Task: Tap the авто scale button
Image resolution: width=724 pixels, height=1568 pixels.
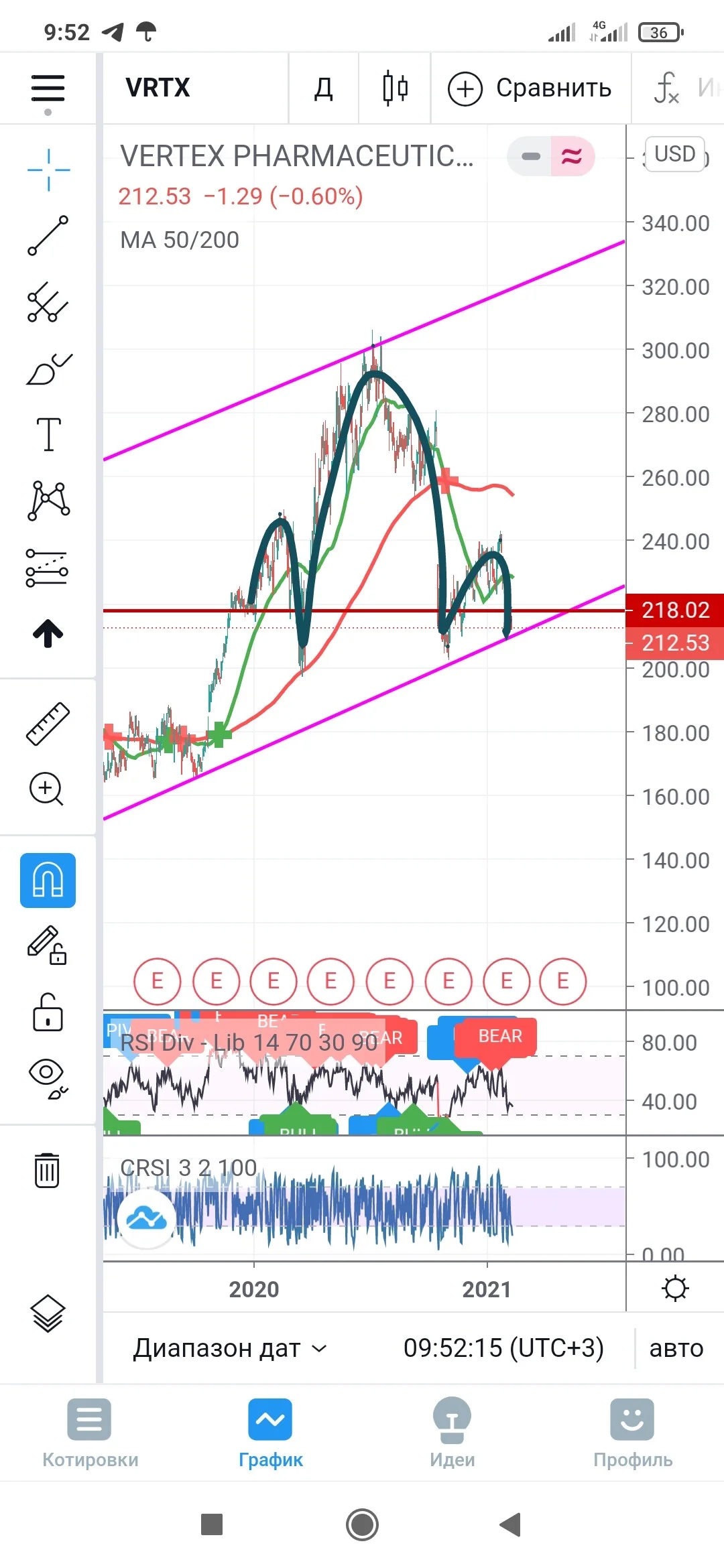Action: coord(676,1348)
